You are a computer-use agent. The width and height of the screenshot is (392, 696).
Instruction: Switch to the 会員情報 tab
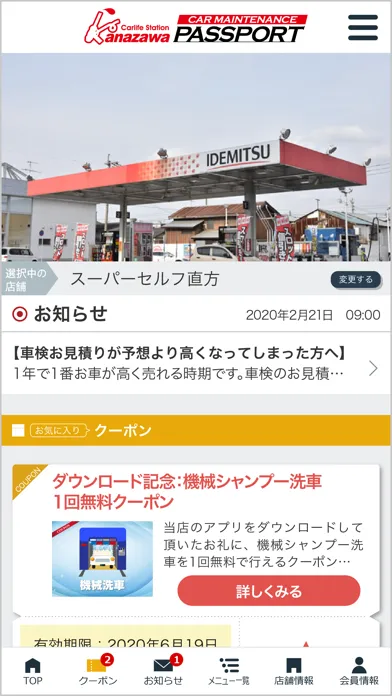point(359,671)
